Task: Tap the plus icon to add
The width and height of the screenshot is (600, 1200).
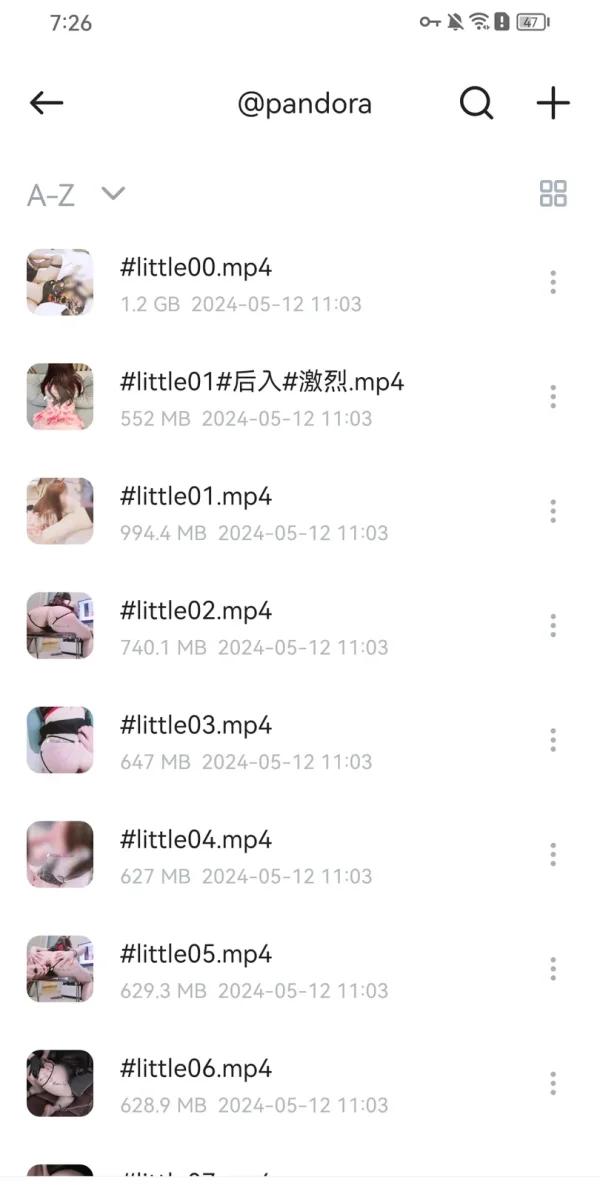Action: click(x=553, y=103)
